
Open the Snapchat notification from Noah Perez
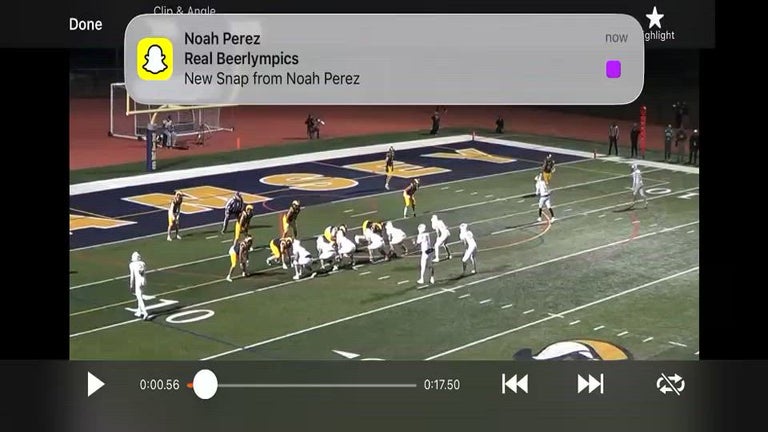pos(384,59)
